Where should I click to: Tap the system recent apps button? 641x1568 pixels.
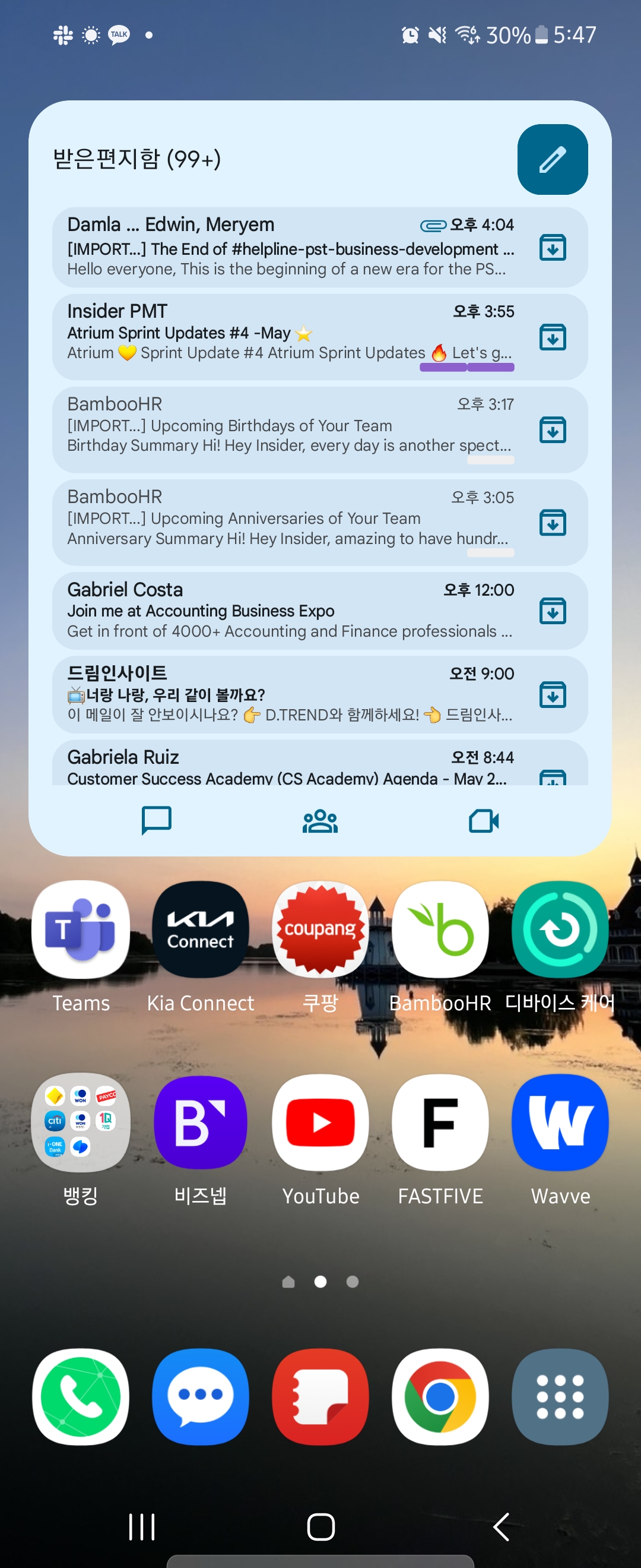(142, 1526)
